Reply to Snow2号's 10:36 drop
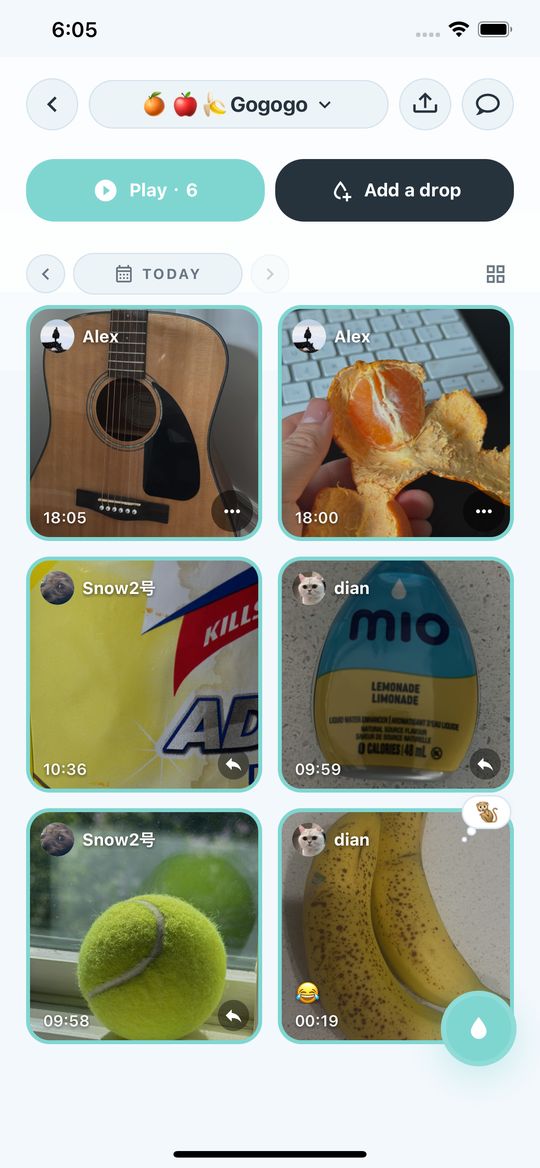This screenshot has height=1168, width=540. pos(233,764)
